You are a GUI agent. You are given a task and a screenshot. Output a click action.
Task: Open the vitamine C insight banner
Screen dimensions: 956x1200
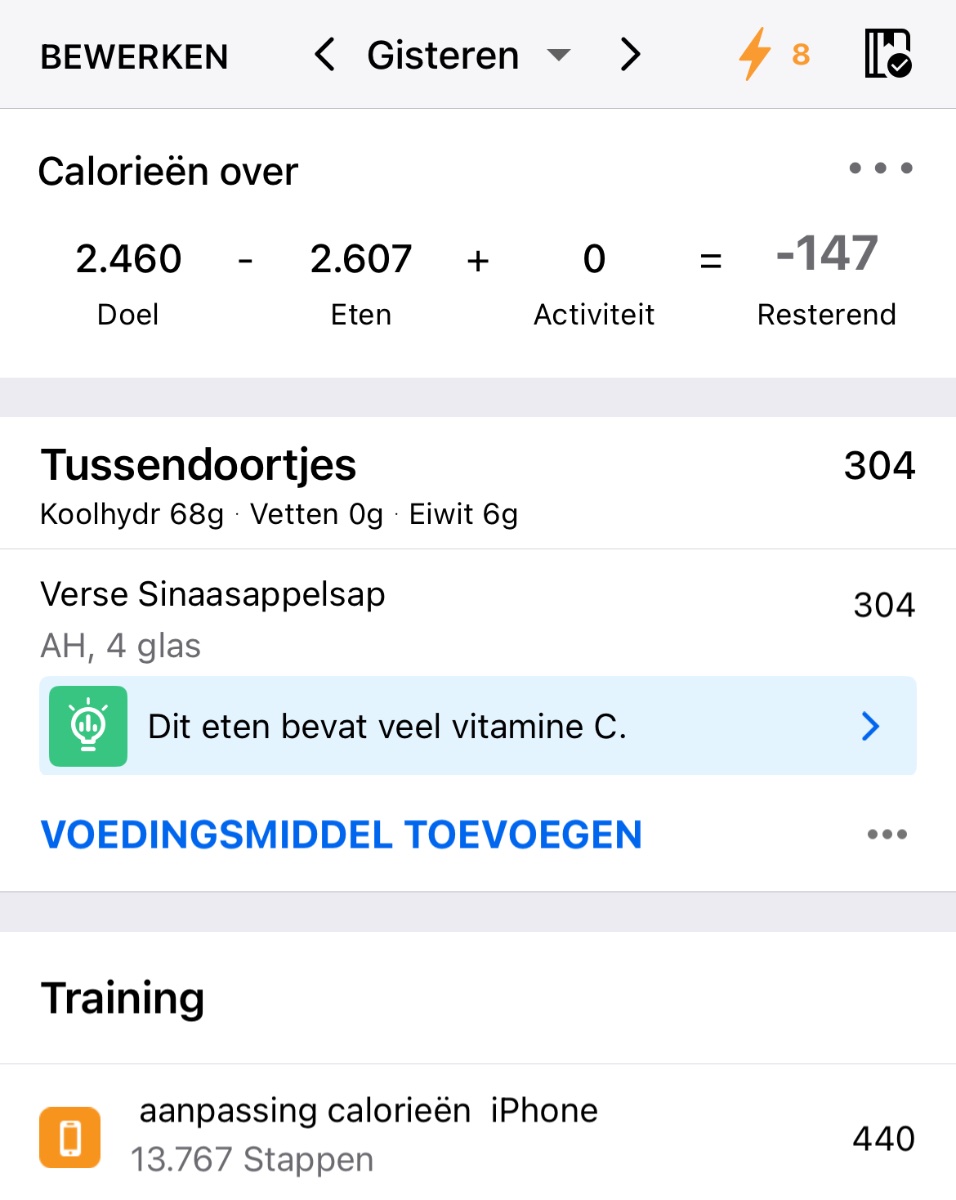[x=478, y=726]
